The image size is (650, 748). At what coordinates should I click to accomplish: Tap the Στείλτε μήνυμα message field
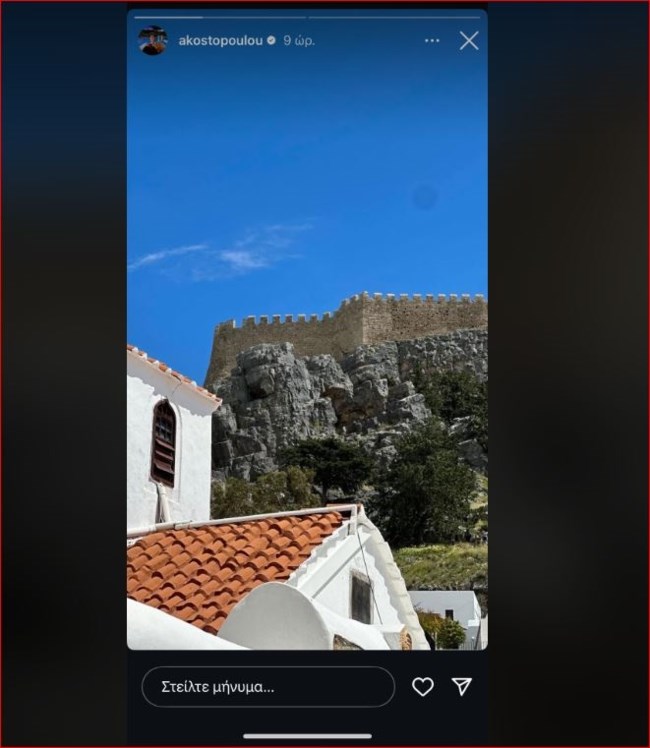[268, 687]
